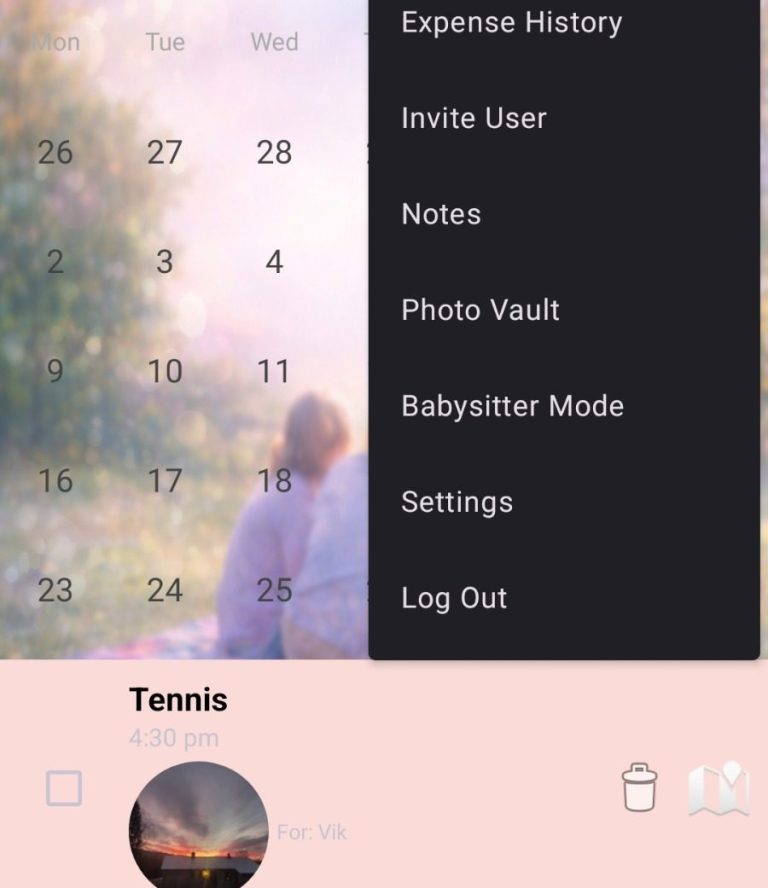Open Settings from the menu

click(x=457, y=502)
